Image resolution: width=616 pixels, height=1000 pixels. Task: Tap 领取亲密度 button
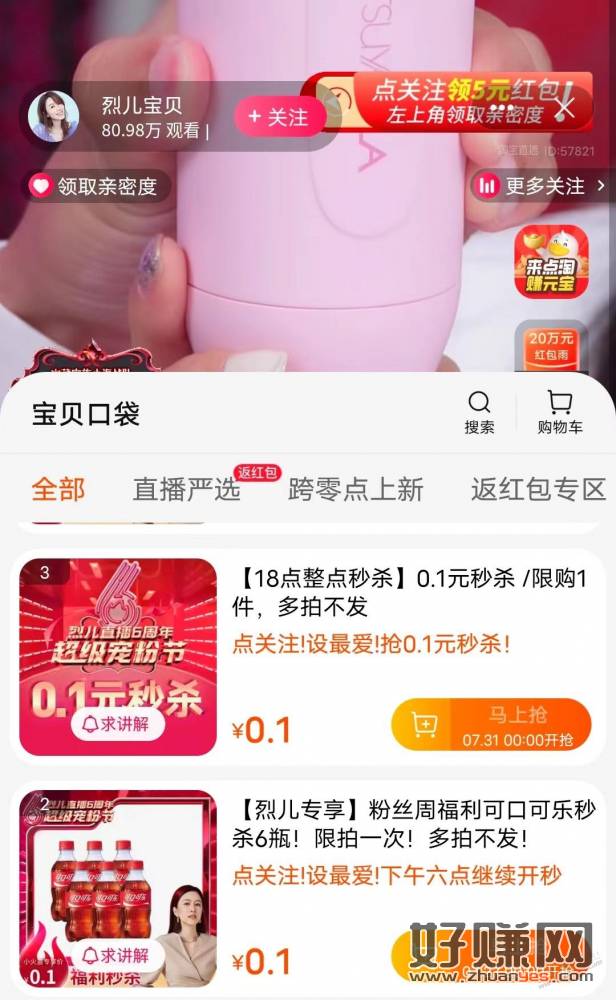(96, 186)
